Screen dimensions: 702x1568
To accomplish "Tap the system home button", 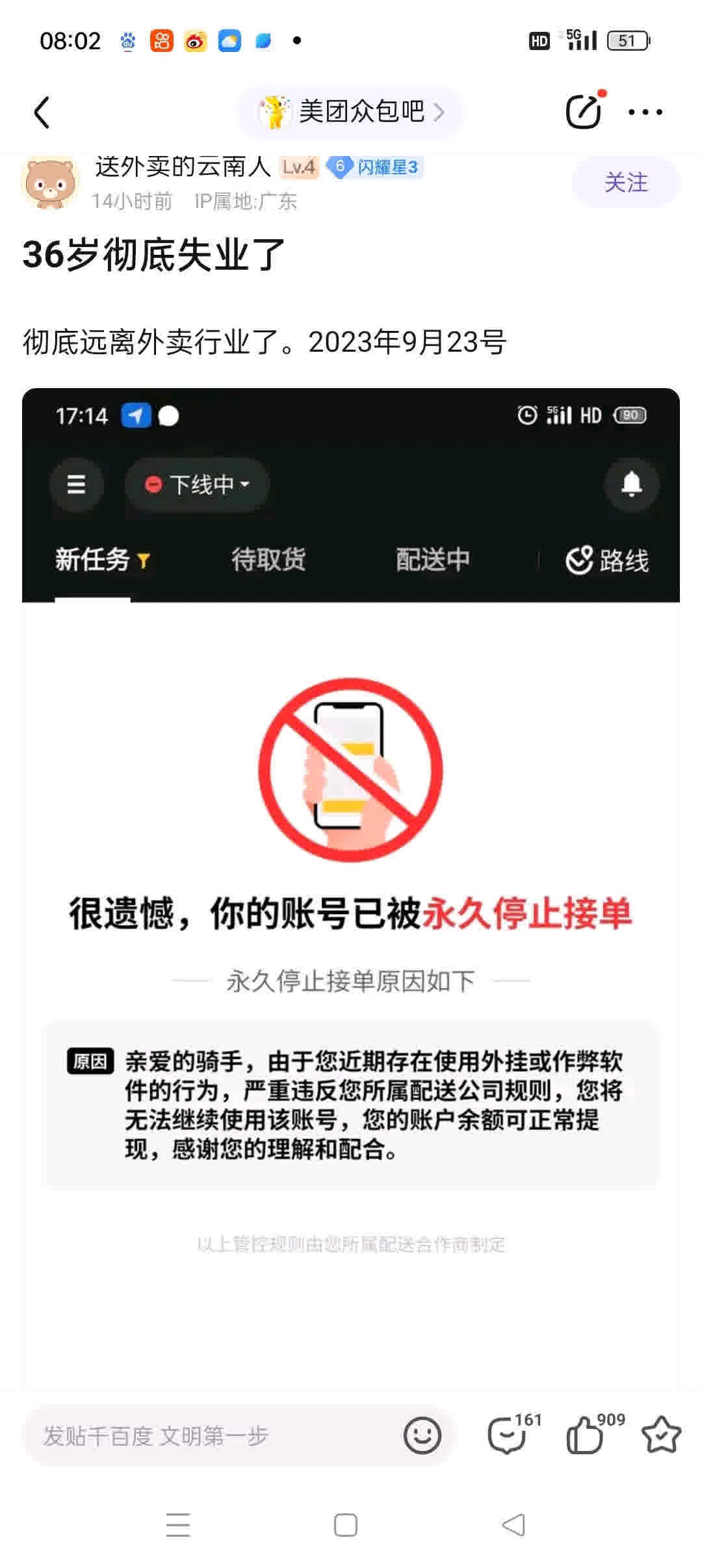I will point(345,1525).
